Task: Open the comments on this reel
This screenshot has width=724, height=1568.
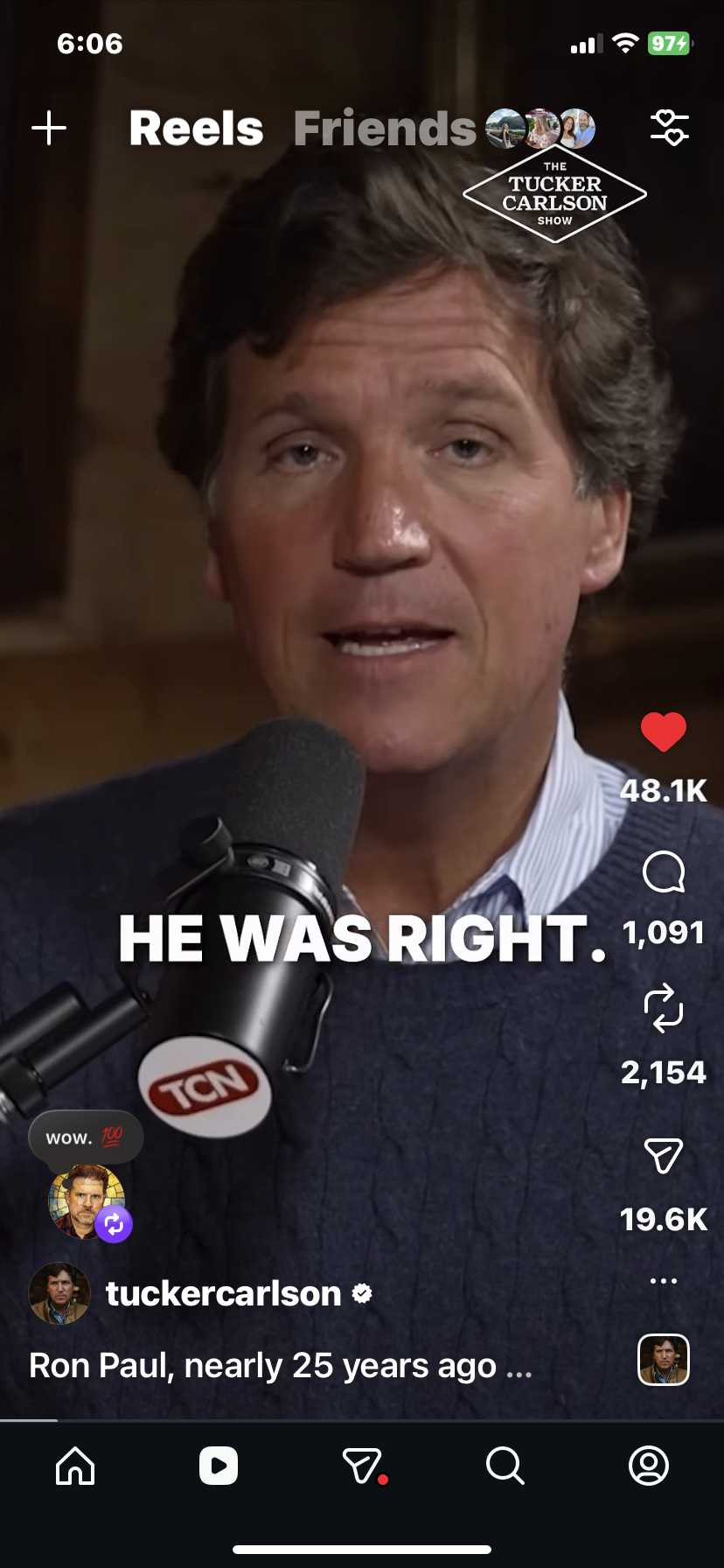Action: point(664,872)
